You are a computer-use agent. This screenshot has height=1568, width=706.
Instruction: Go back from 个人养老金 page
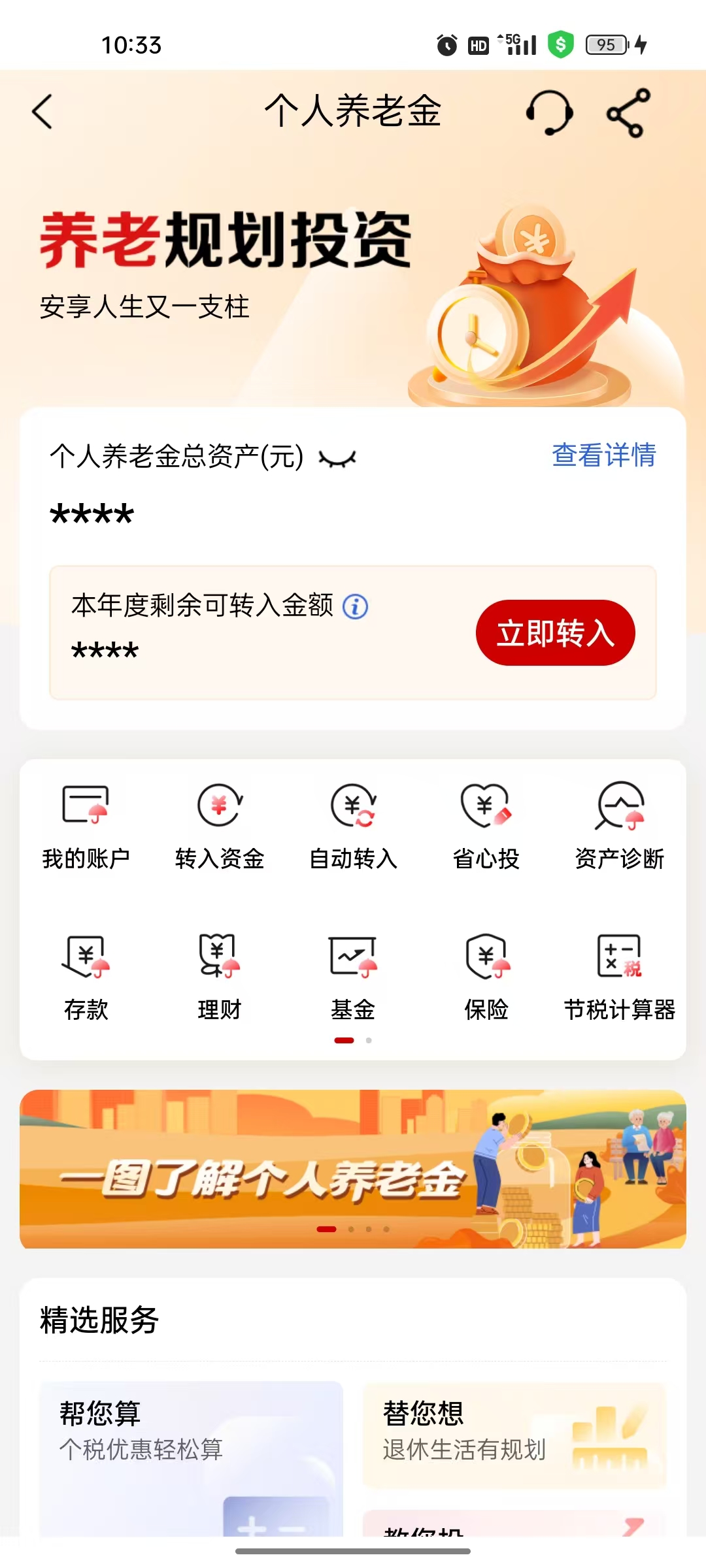(43, 112)
